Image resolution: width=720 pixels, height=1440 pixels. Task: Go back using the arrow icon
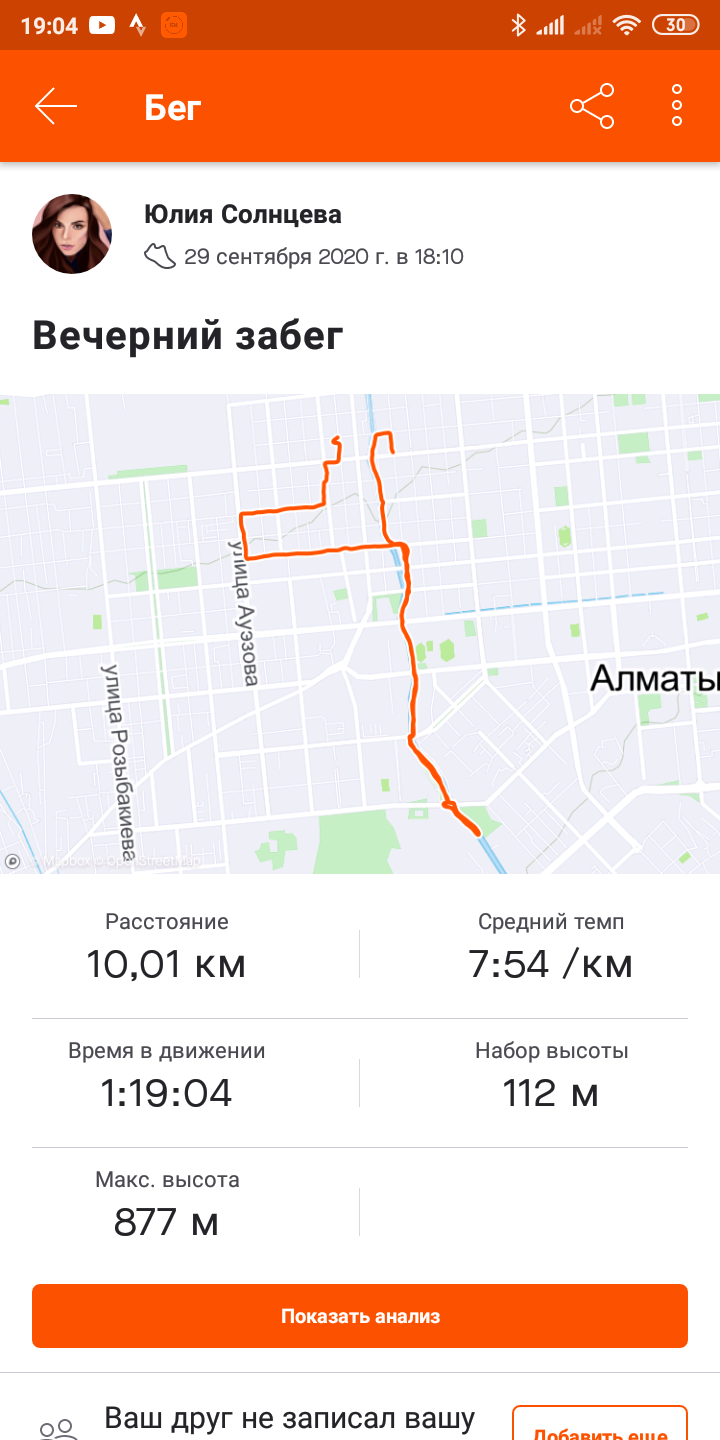click(x=56, y=106)
